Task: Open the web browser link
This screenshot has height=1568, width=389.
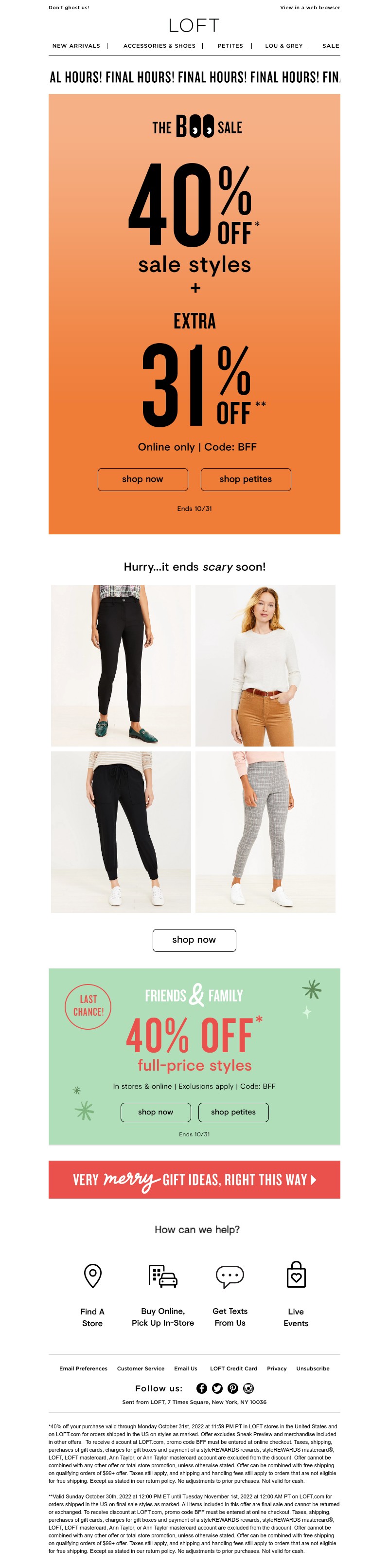Action: click(323, 8)
